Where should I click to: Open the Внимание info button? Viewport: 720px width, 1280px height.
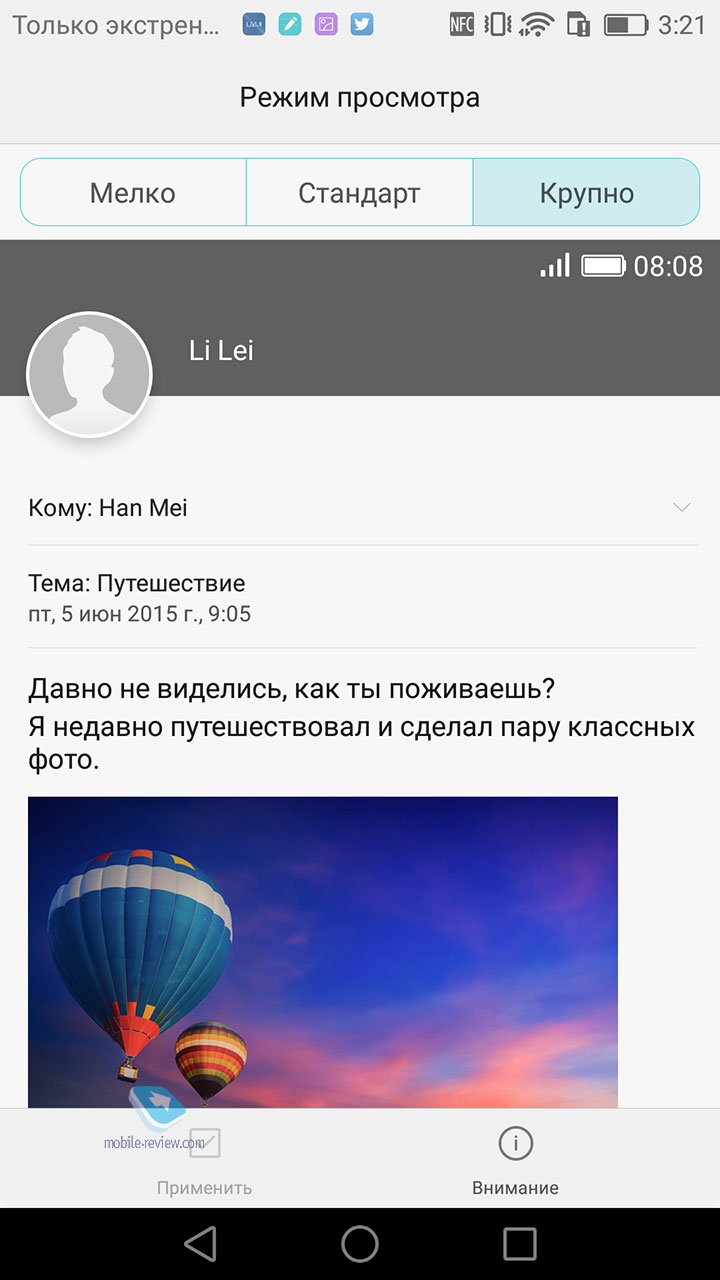[515, 1160]
